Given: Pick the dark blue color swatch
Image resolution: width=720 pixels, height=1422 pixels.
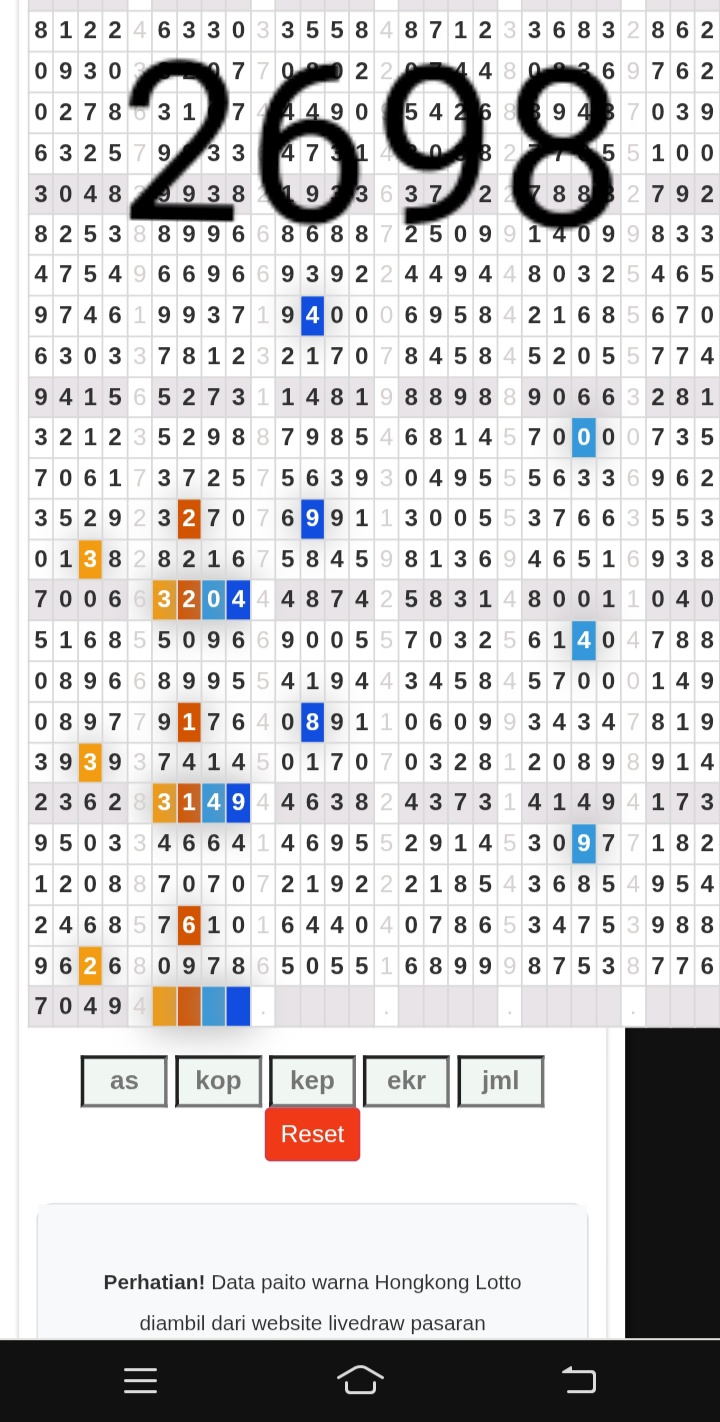Looking at the screenshot, I should (238, 1006).
